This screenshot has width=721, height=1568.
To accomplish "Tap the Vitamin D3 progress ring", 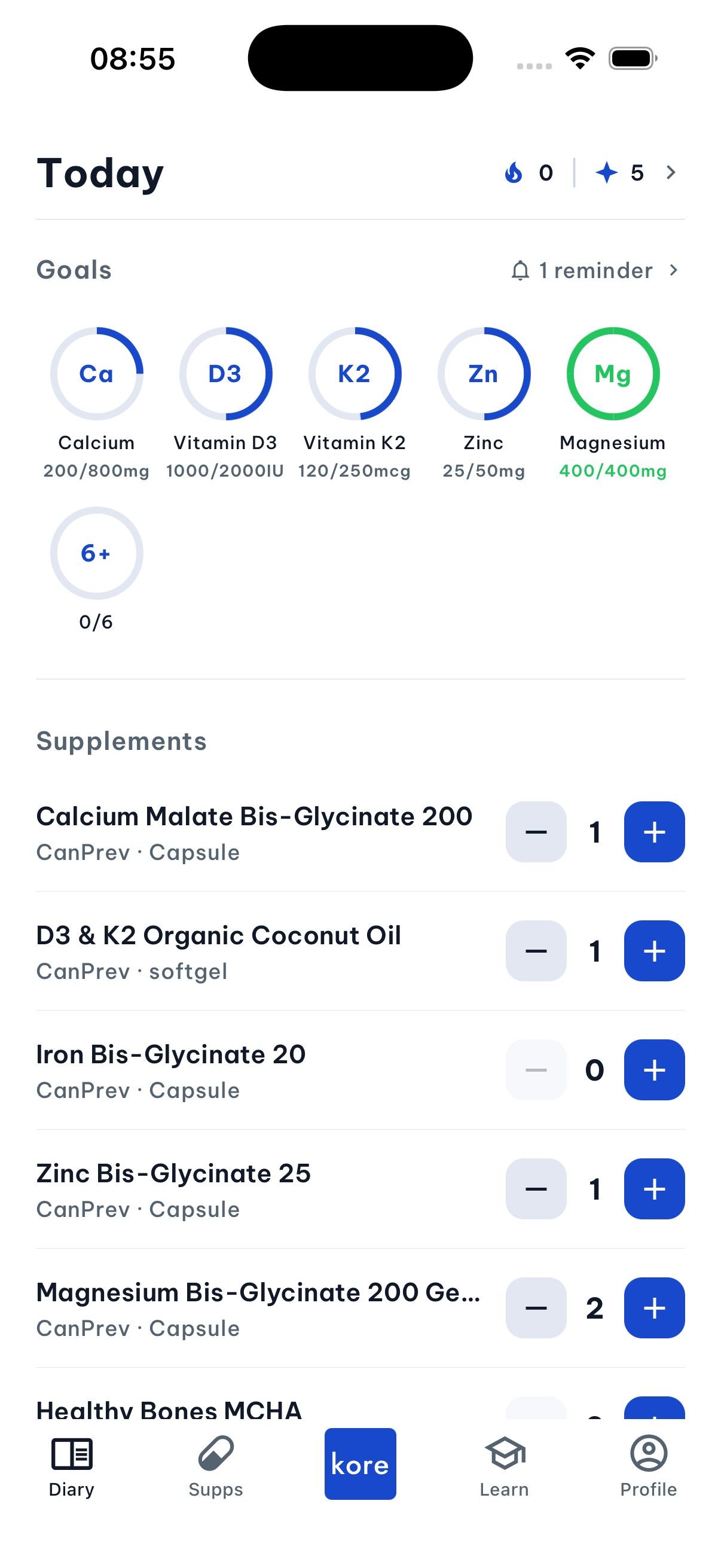I will (226, 373).
